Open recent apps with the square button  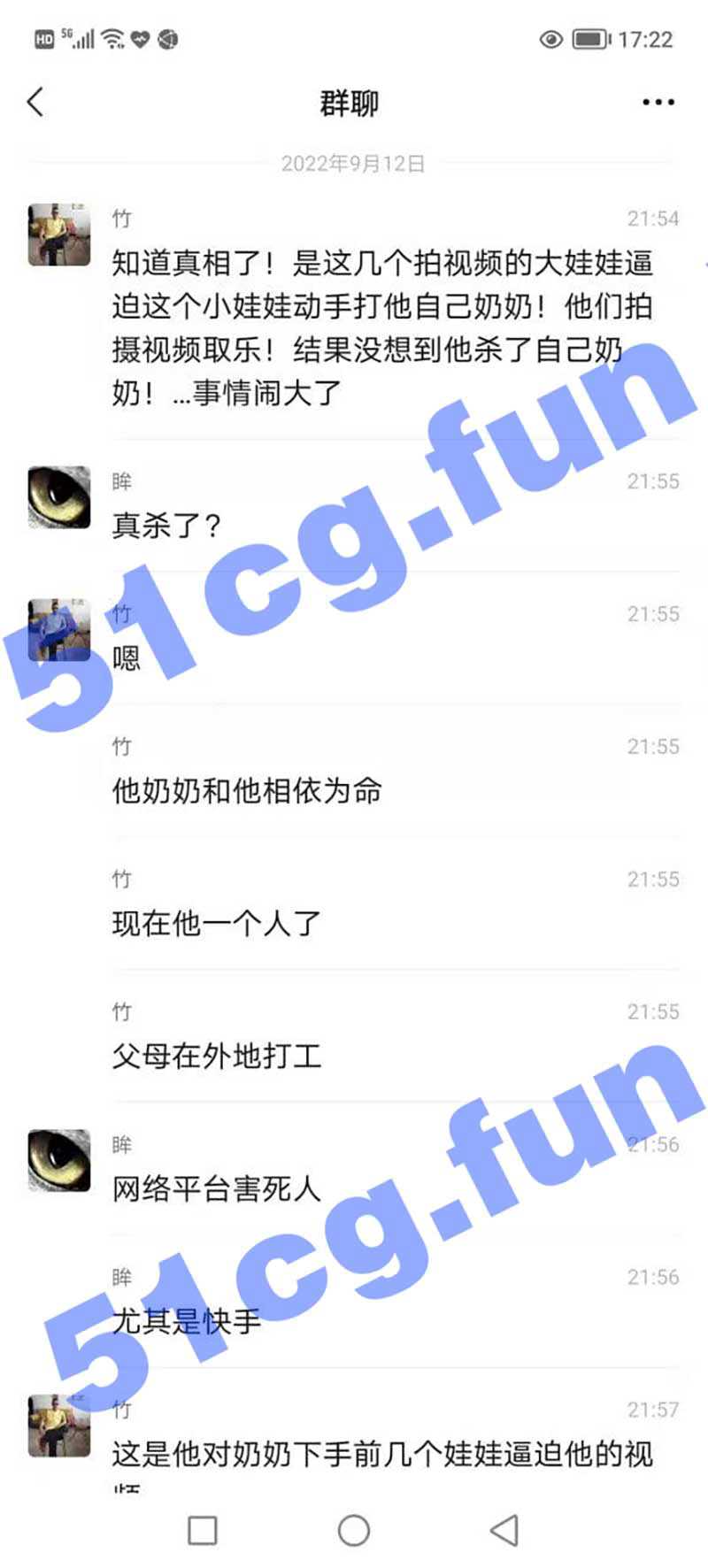[203, 1530]
